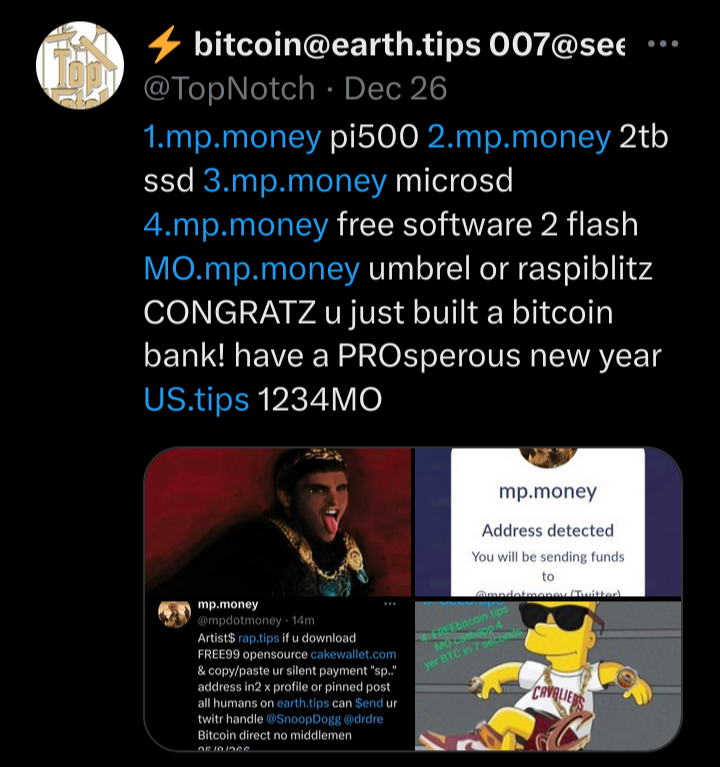The image size is (720, 767).
Task: Visit the 4.mp.money link
Action: pyautogui.click(x=235, y=225)
